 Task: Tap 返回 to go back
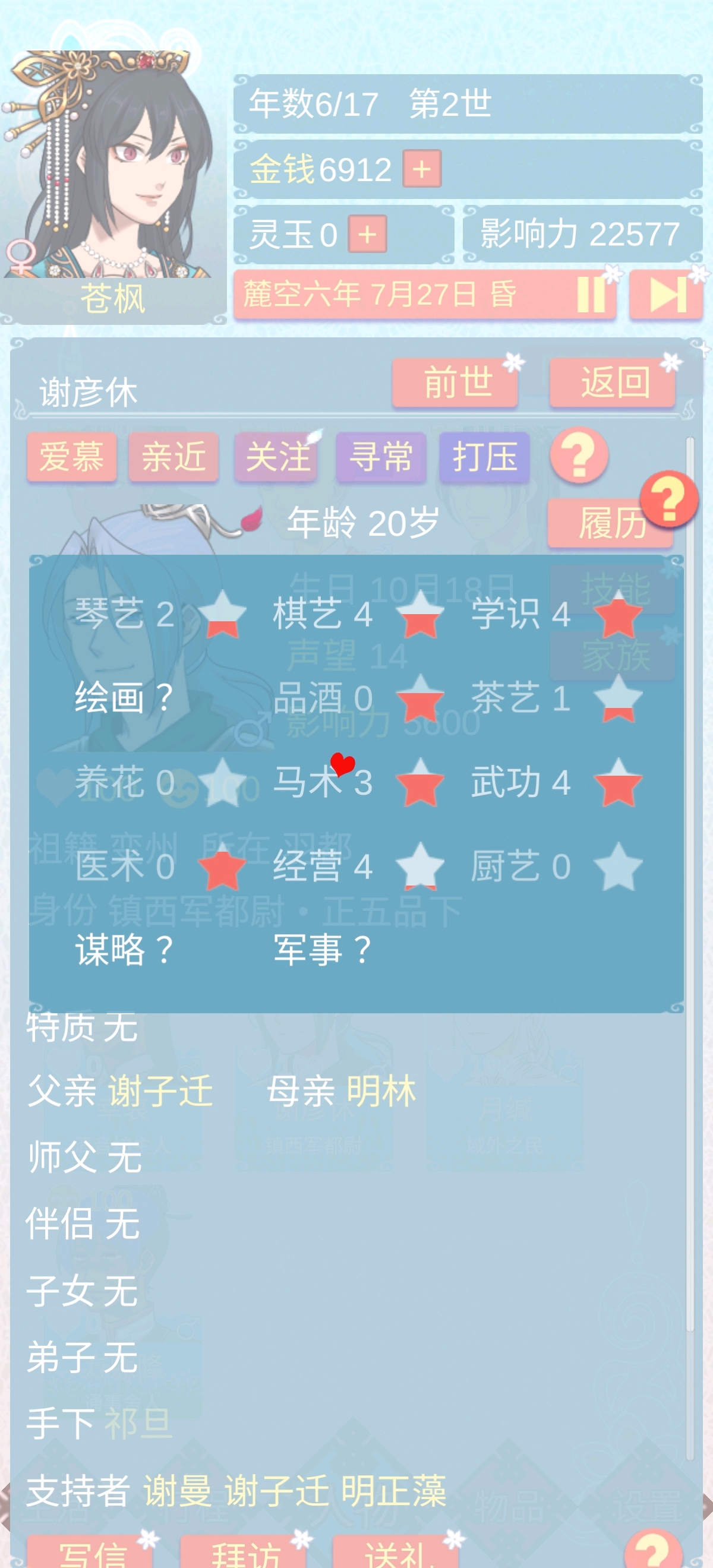click(x=613, y=382)
